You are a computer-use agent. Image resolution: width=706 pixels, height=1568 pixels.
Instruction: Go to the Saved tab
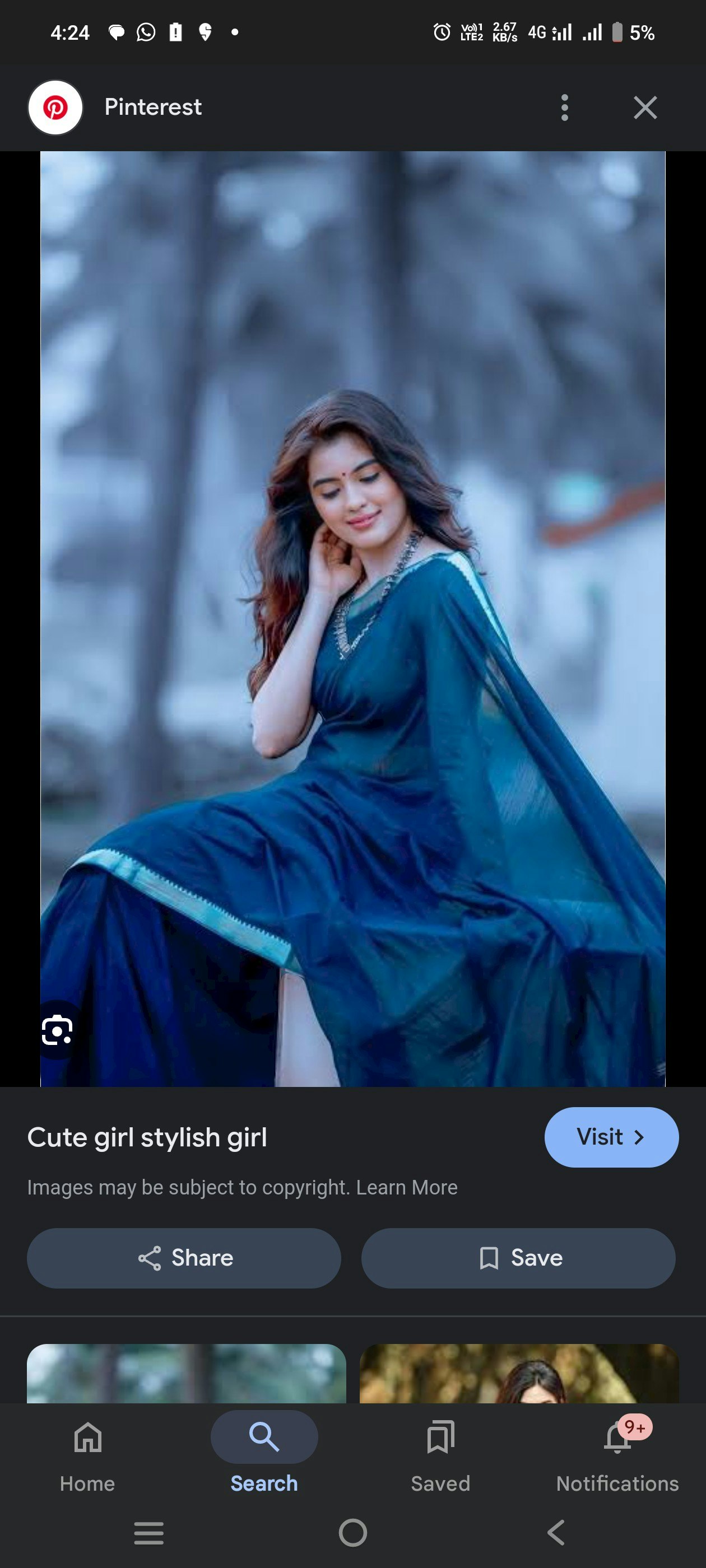click(440, 1456)
